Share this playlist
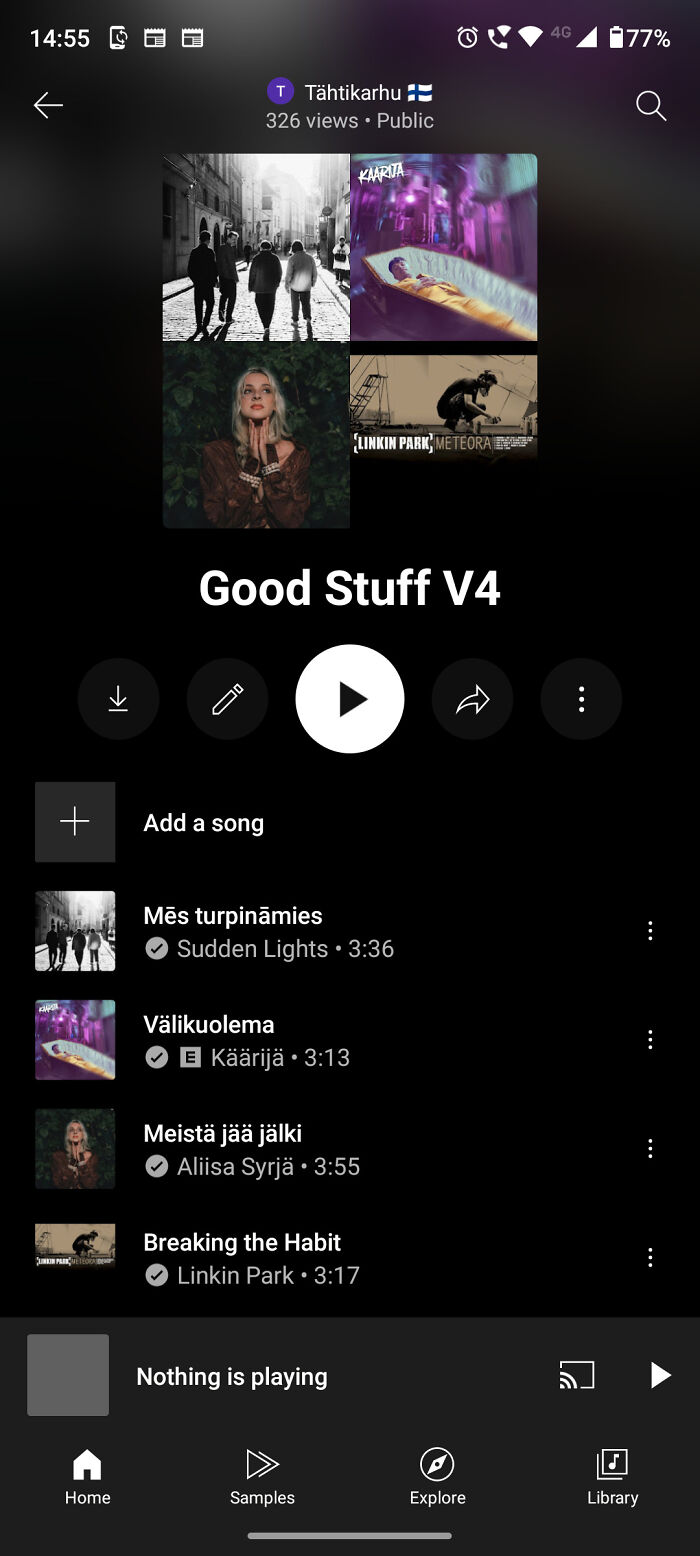 click(472, 699)
